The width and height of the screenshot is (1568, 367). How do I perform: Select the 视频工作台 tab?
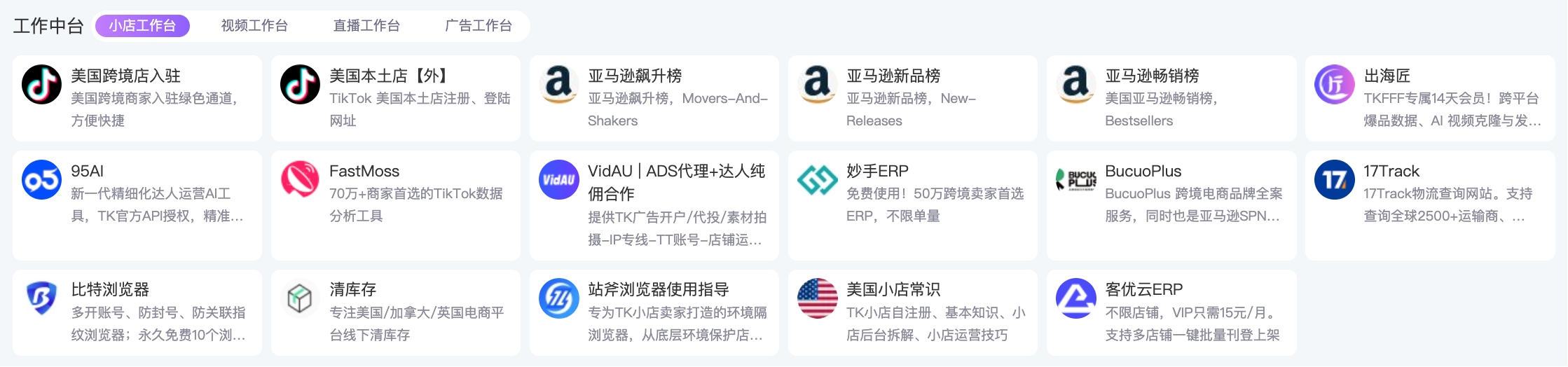point(254,26)
